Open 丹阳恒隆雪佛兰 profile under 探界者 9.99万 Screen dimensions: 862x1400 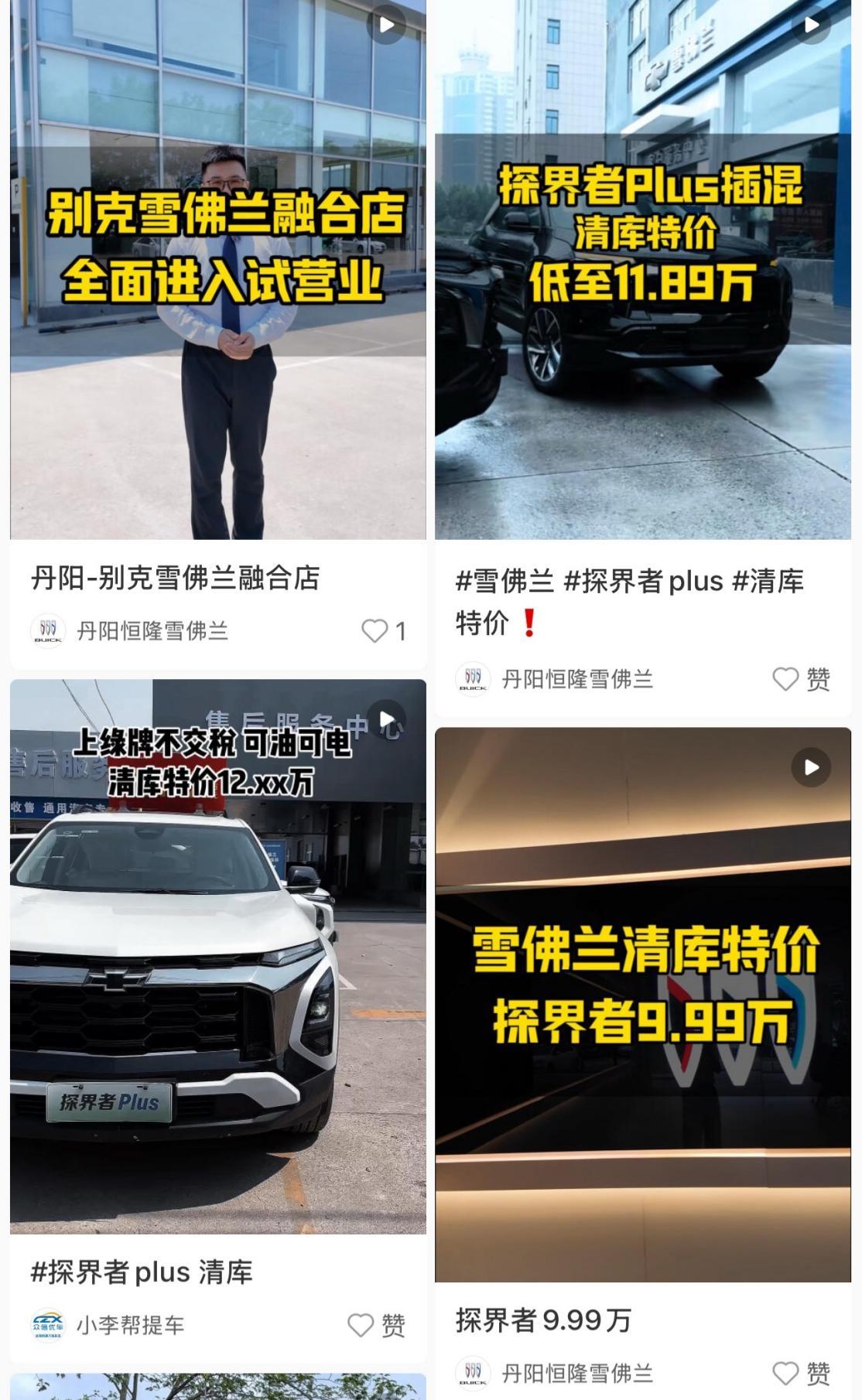click(x=576, y=1373)
